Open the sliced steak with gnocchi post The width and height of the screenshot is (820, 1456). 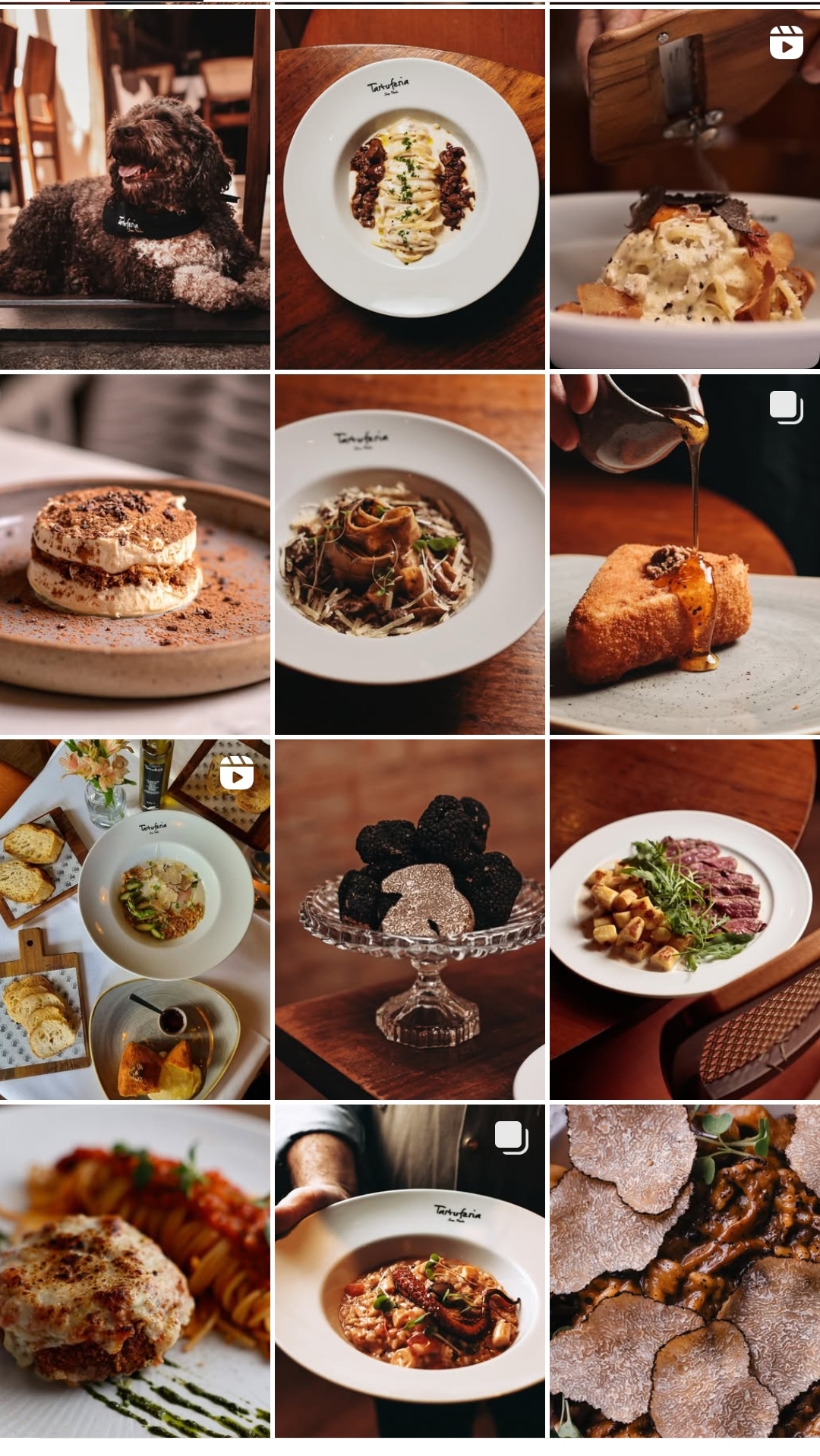click(x=684, y=919)
